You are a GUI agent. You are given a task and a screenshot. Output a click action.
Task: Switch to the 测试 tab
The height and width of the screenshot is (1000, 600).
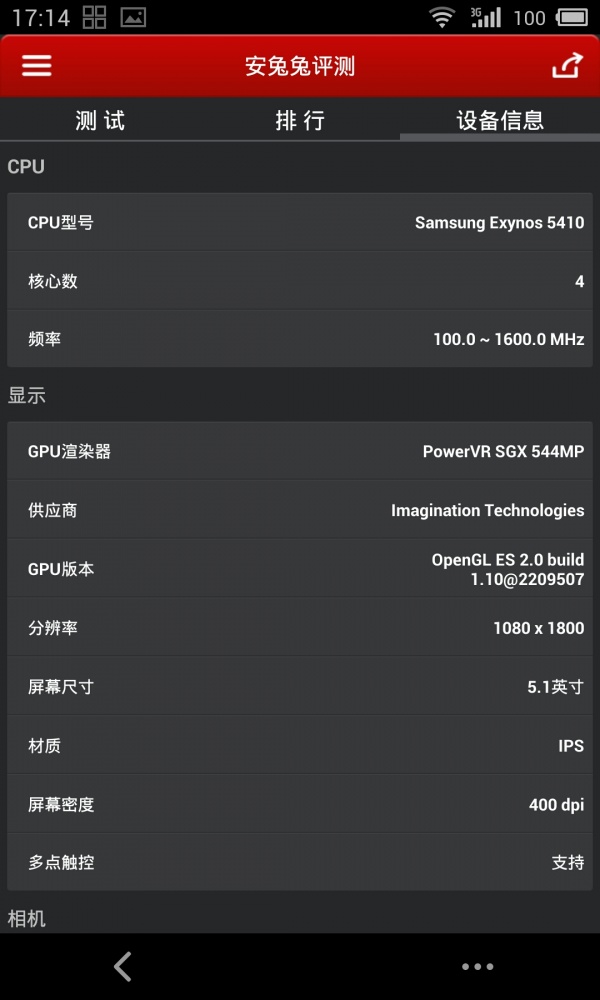(100, 120)
